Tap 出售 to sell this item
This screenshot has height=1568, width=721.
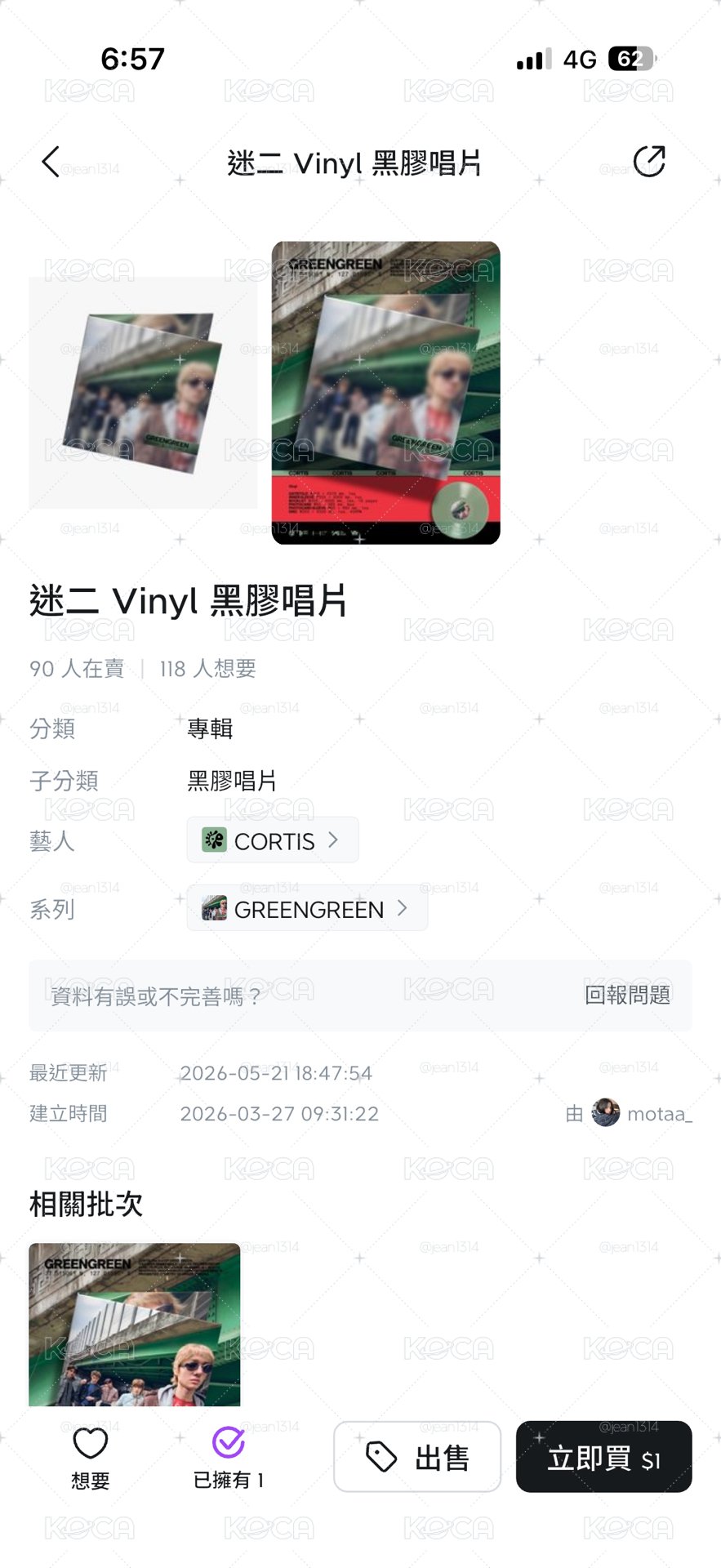417,1457
